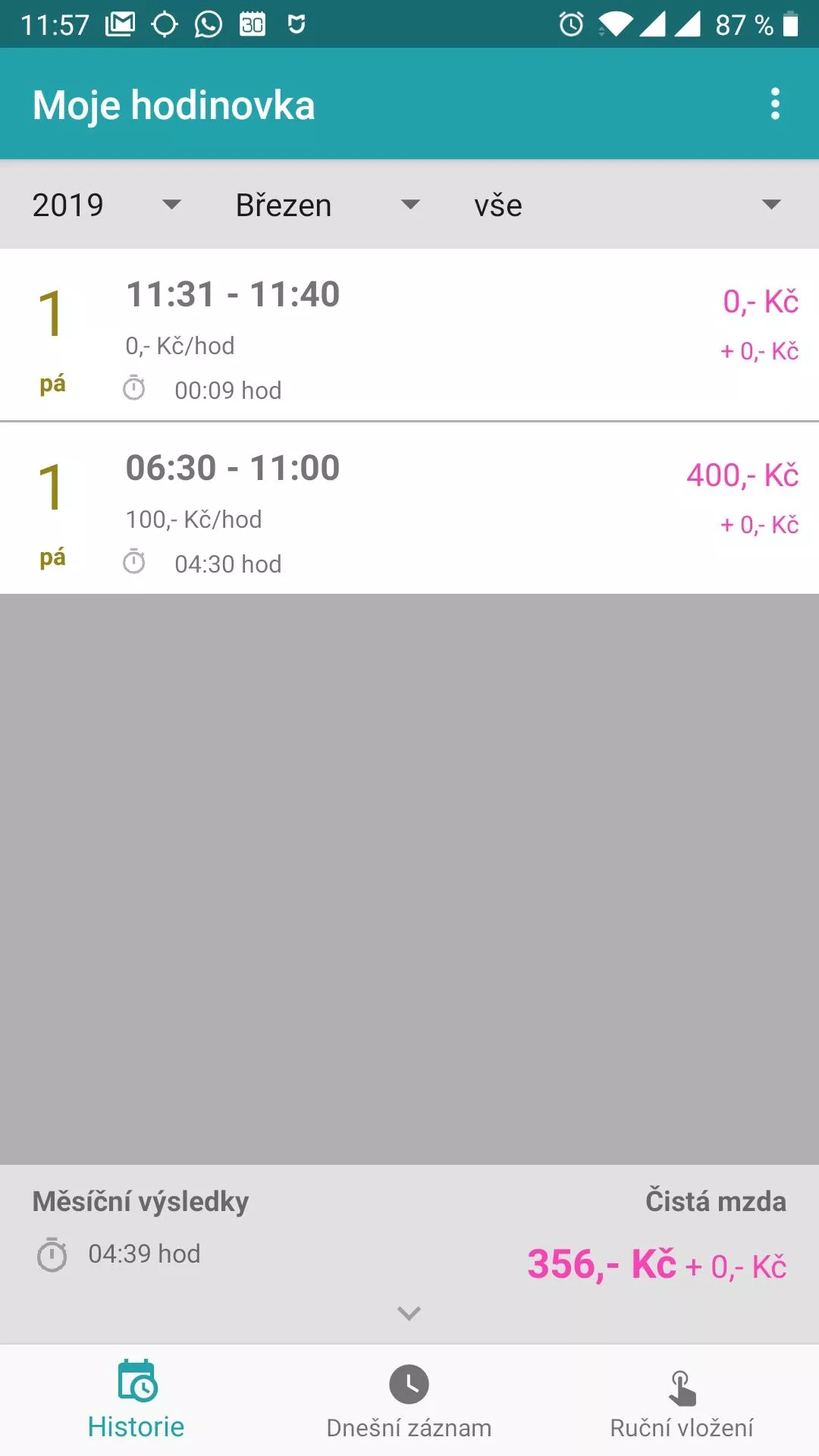The height and width of the screenshot is (1456, 819).
Task: Change the month from Březen
Action: [x=328, y=205]
